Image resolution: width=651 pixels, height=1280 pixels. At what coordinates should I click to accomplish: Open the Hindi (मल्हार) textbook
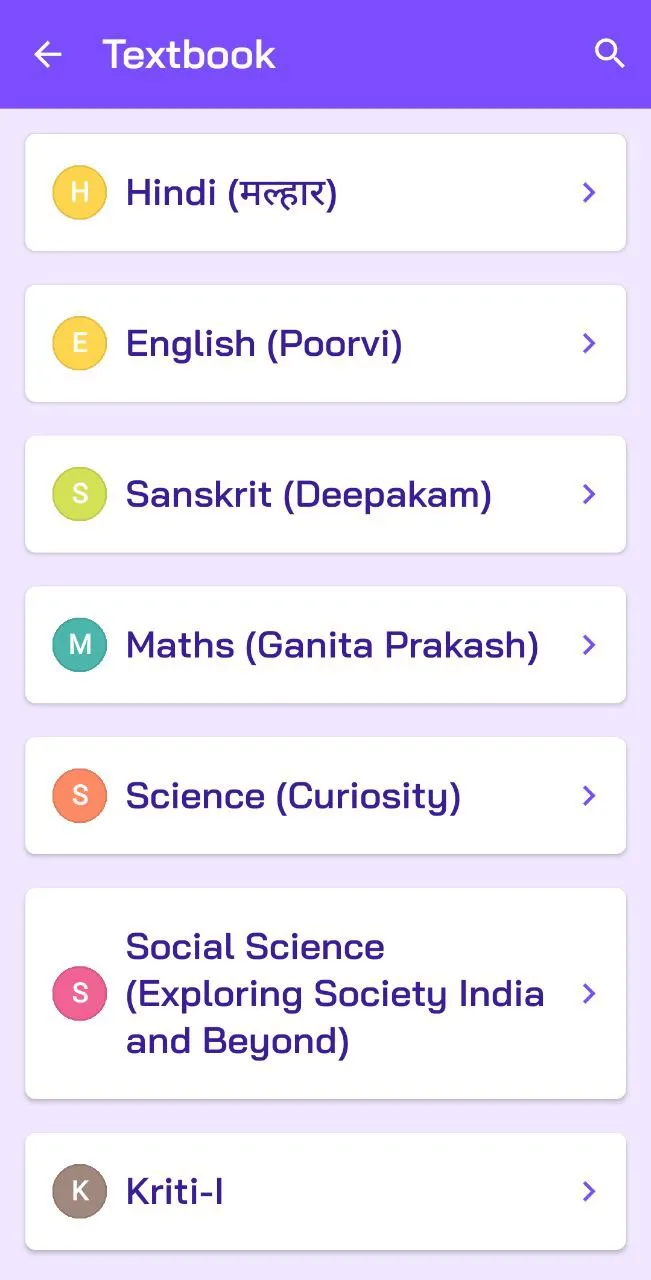tap(325, 193)
